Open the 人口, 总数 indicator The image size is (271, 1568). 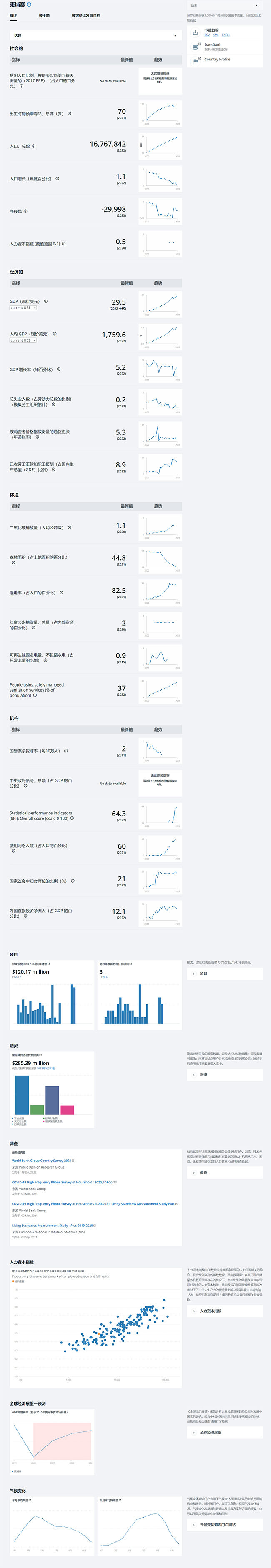(20, 146)
